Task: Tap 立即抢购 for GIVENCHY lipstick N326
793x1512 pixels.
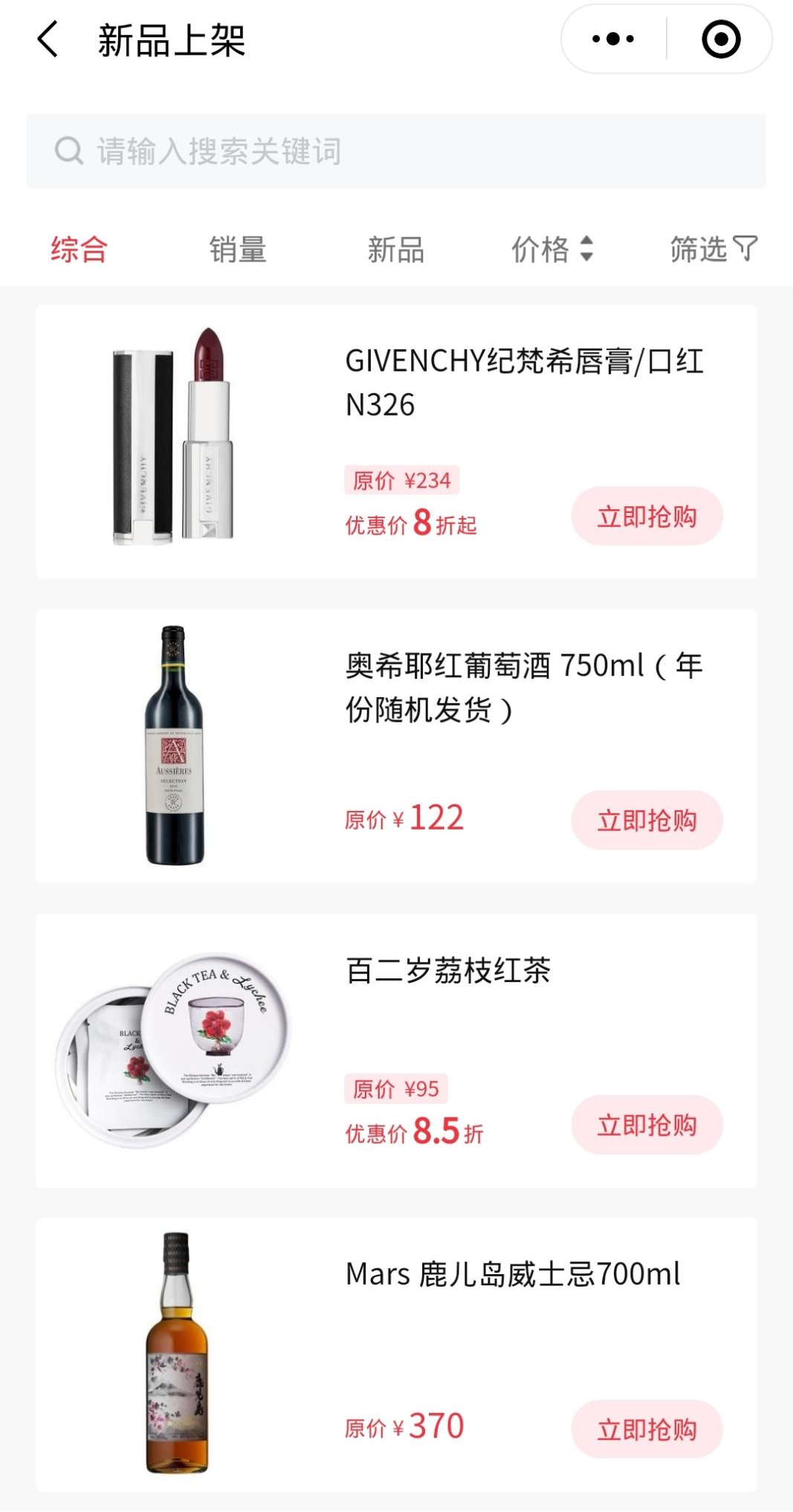Action: tap(647, 517)
